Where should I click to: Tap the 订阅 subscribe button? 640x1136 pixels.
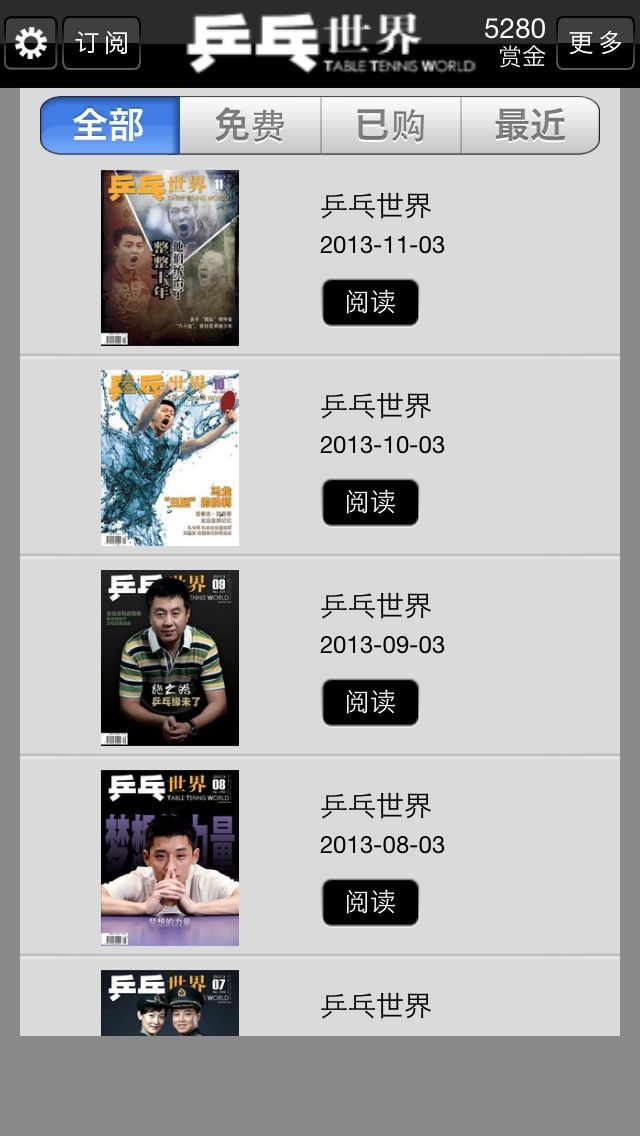click(x=101, y=43)
